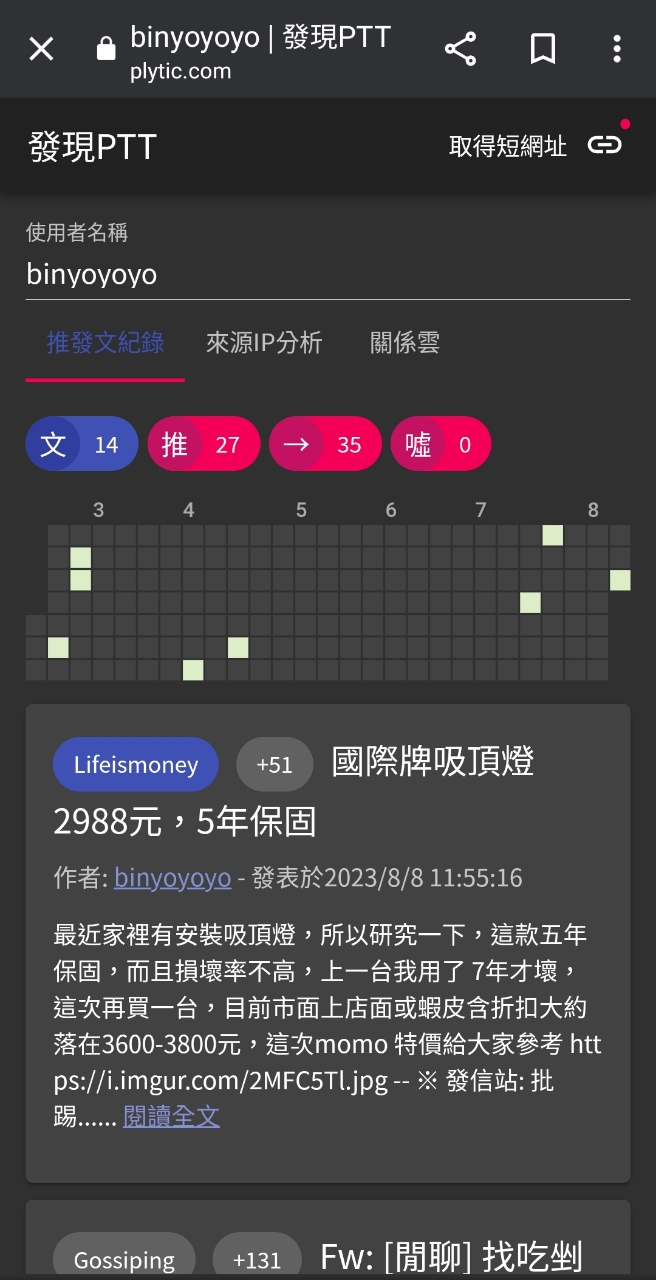Screen dimensions: 656x1280
Task: Open the 關係雲 tab
Action: coord(405,343)
